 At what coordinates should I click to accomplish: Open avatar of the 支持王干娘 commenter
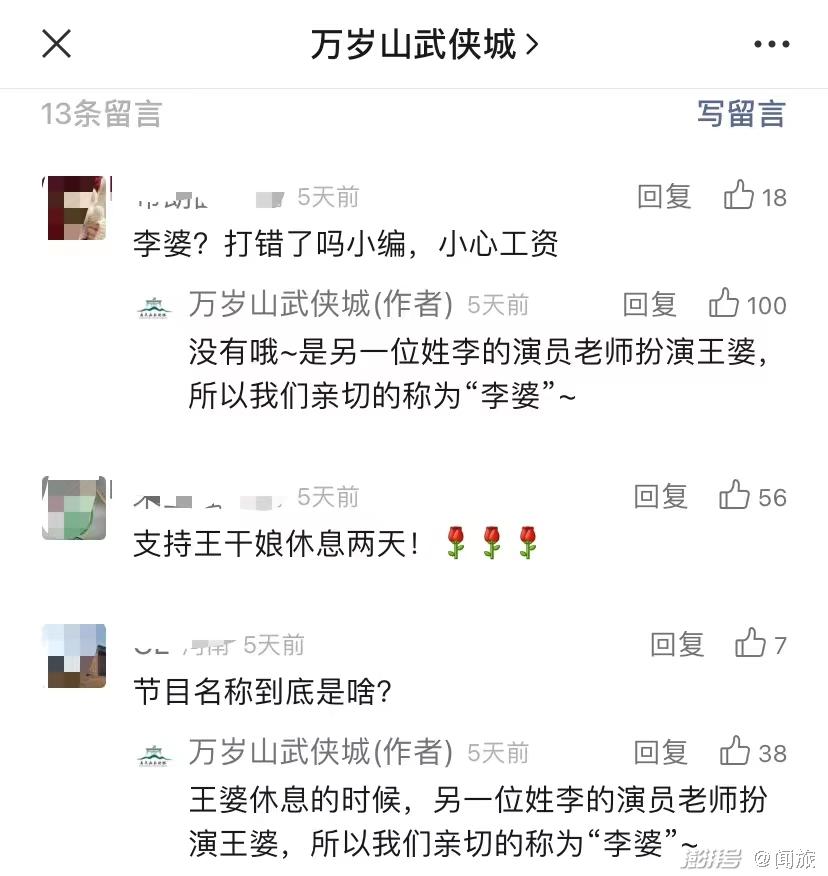pyautogui.click(x=74, y=508)
